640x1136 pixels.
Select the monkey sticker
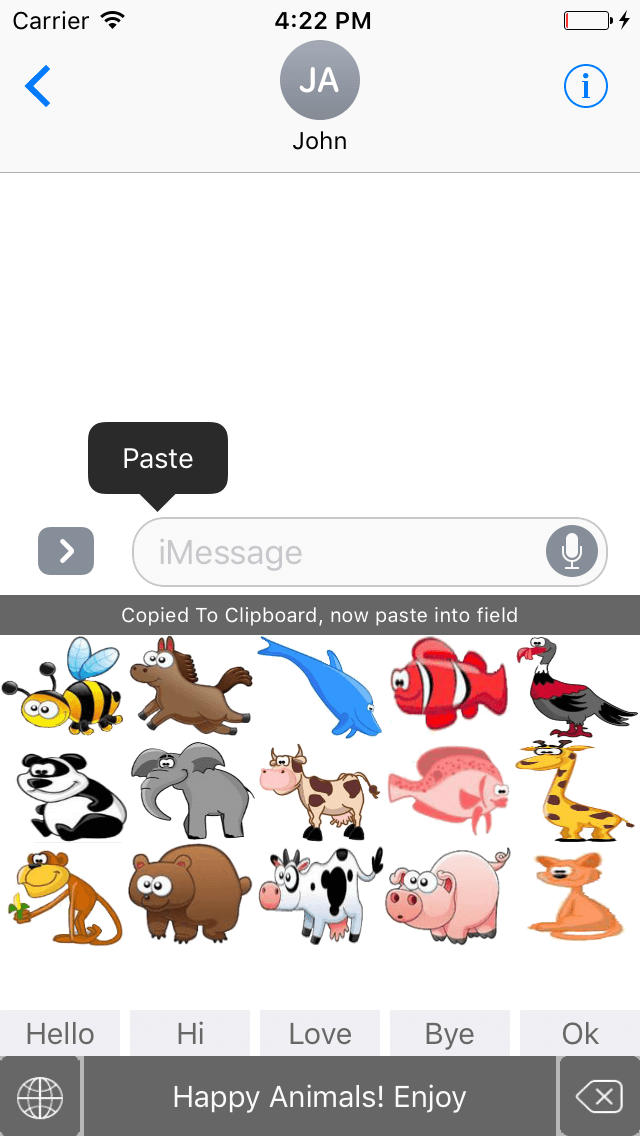[x=64, y=898]
